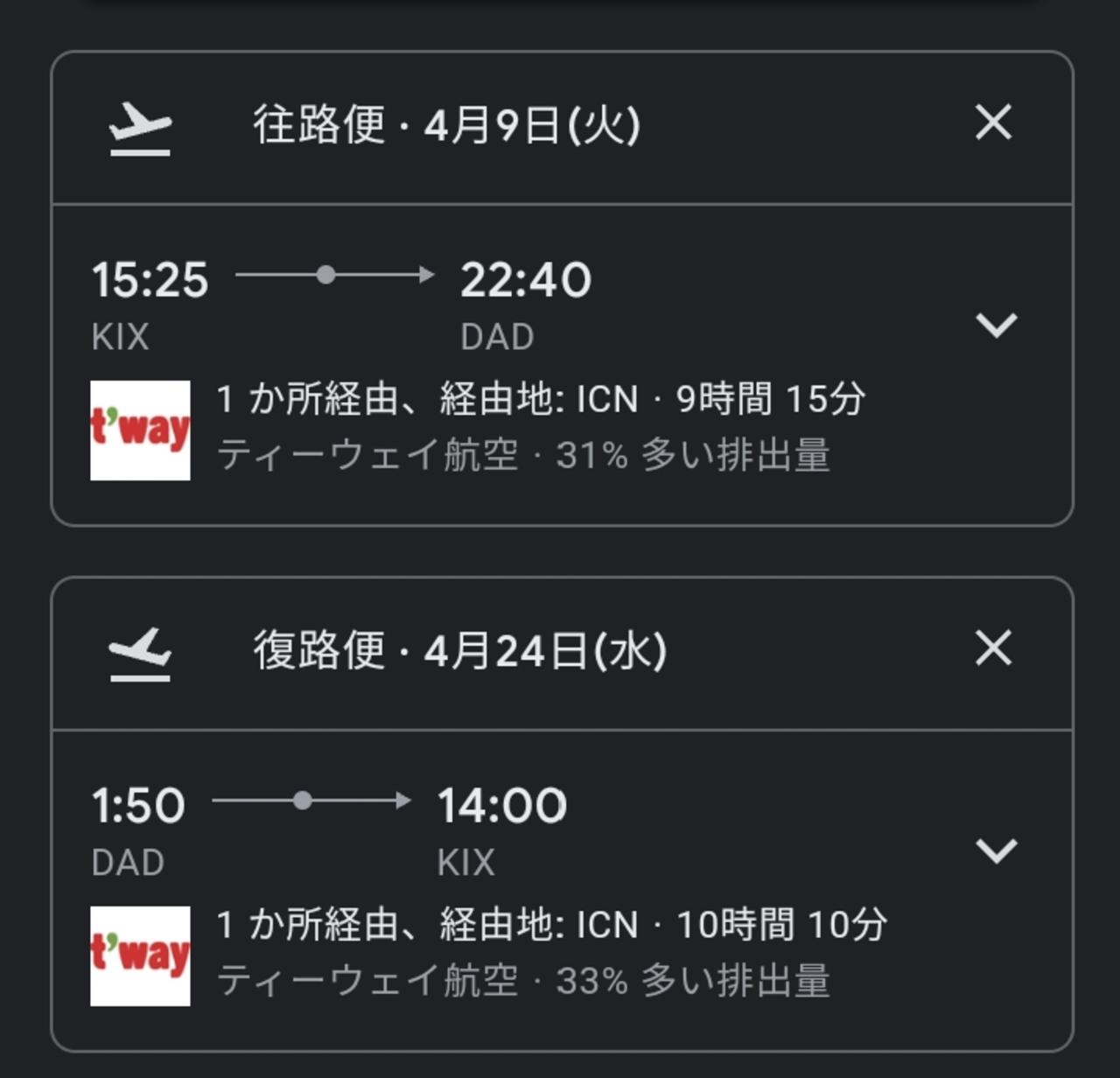Remove the return flight on April 24
1120x1078 pixels.
[993, 648]
